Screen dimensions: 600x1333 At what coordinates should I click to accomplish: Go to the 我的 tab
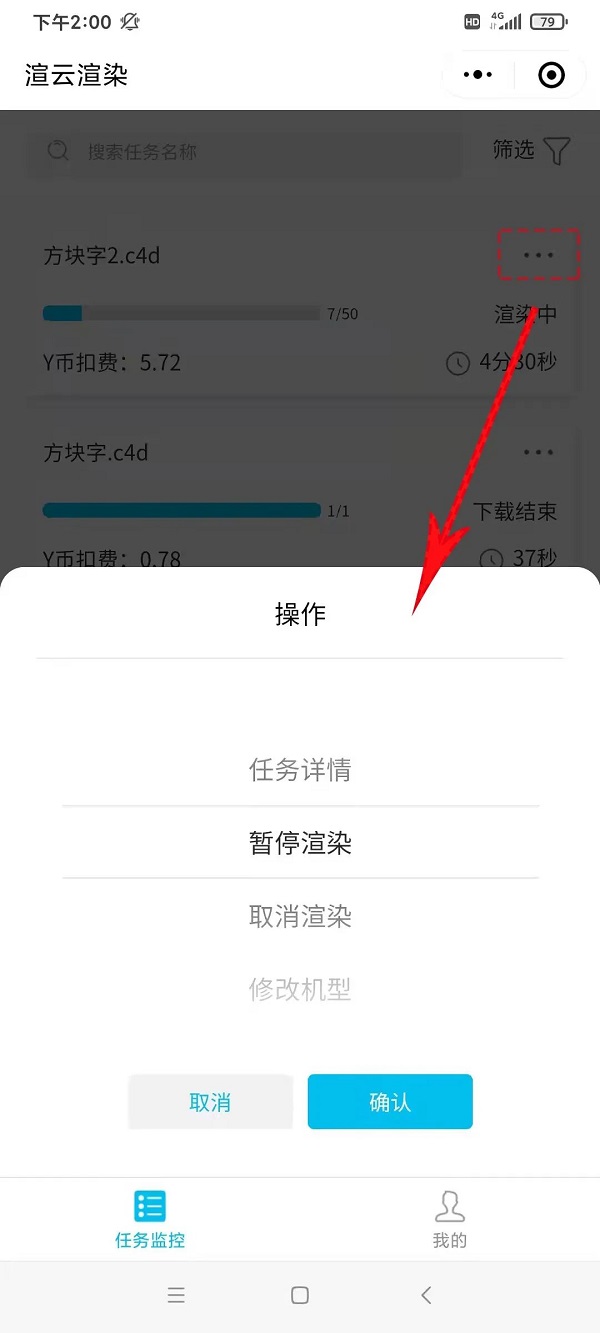click(x=450, y=1220)
